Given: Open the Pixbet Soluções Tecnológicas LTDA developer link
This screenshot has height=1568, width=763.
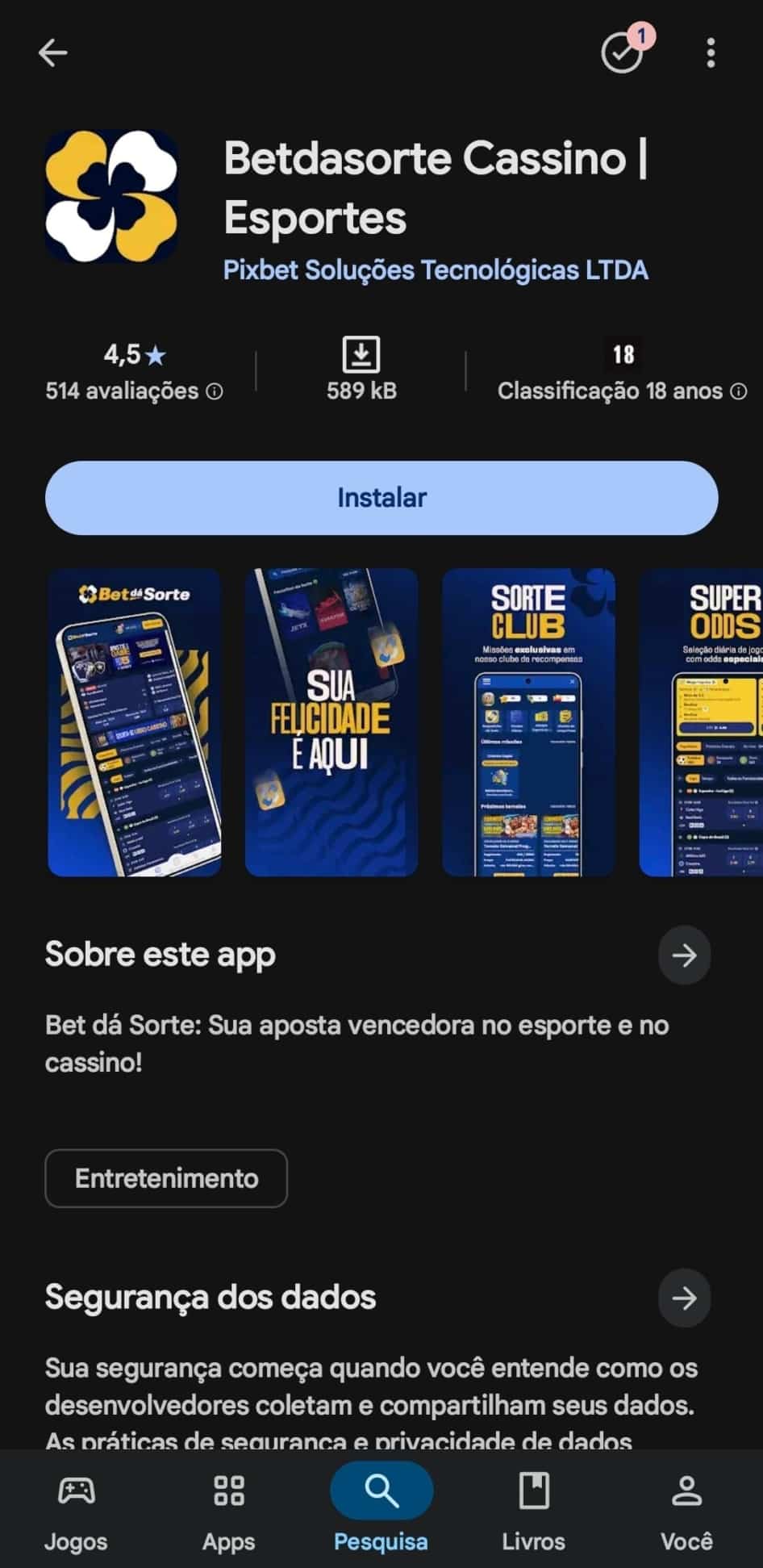Looking at the screenshot, I should pyautogui.click(x=435, y=270).
